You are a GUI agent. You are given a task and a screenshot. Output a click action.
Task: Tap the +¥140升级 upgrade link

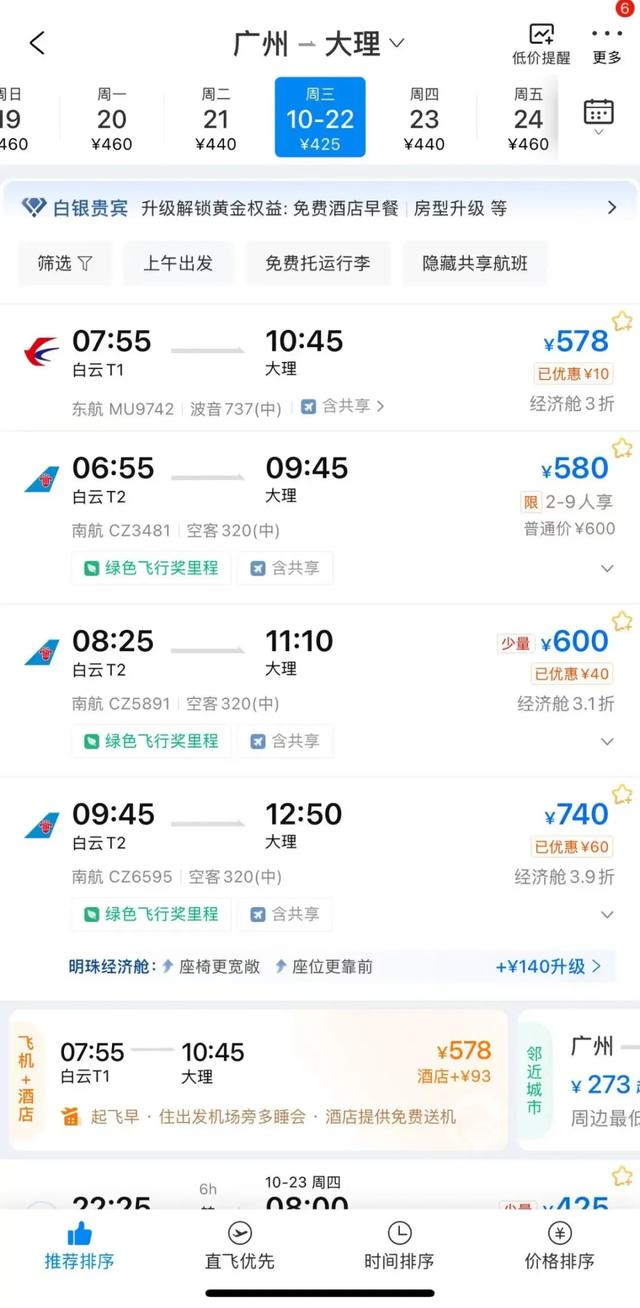[x=548, y=966]
